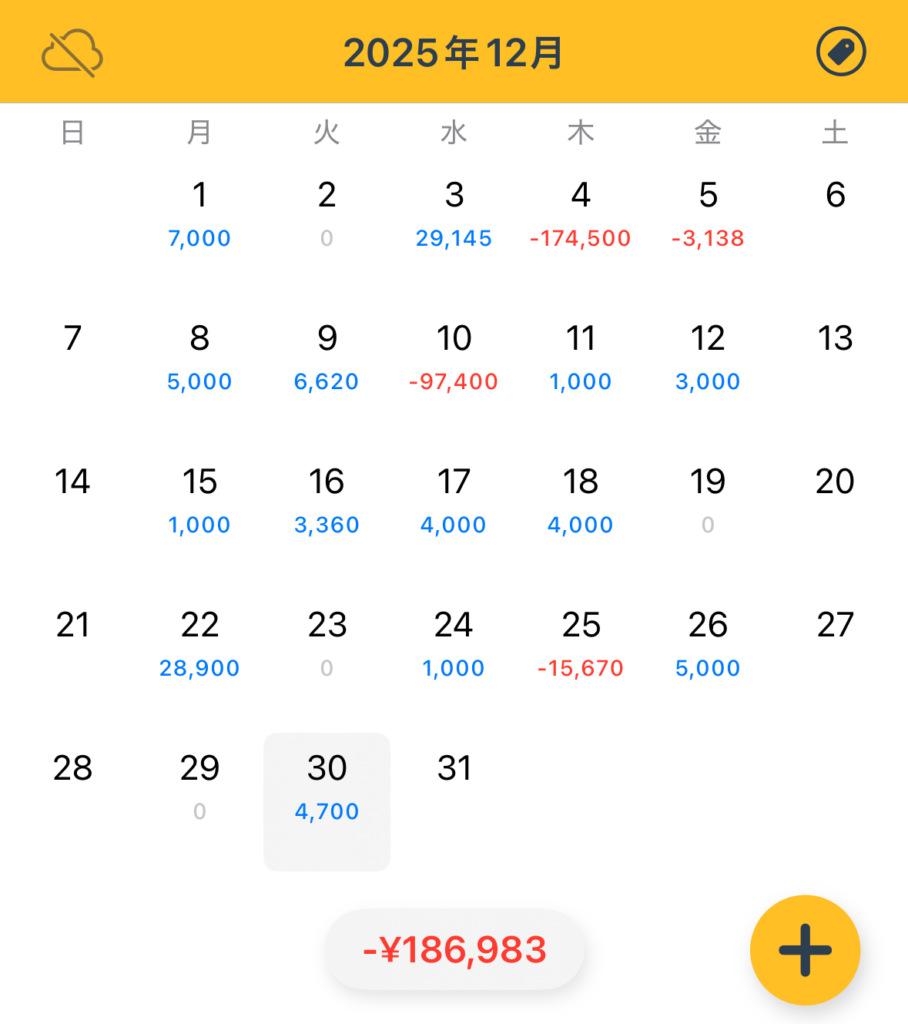Select December 4 showing -174,500
The width and height of the screenshot is (908, 1024).
tap(581, 213)
